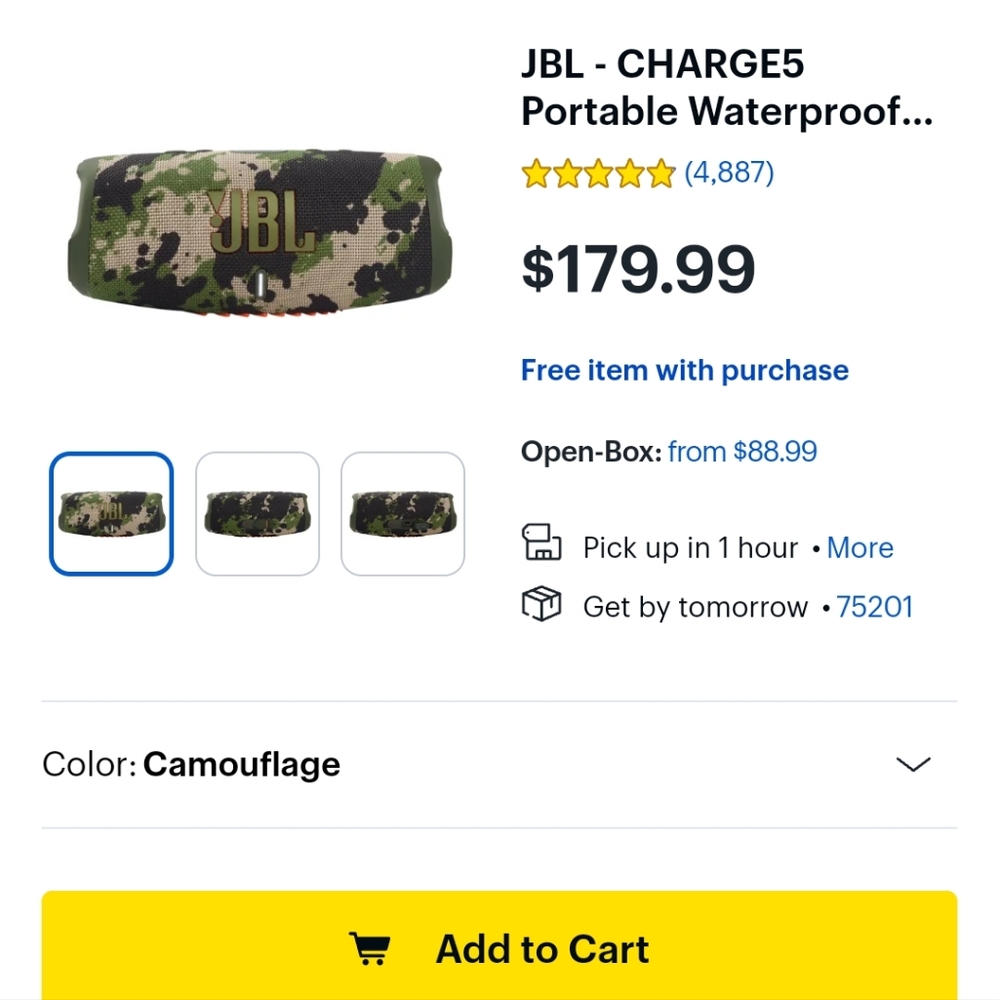This screenshot has height=1000, width=999.
Task: Click the second star beside the review count
Action: 565,173
